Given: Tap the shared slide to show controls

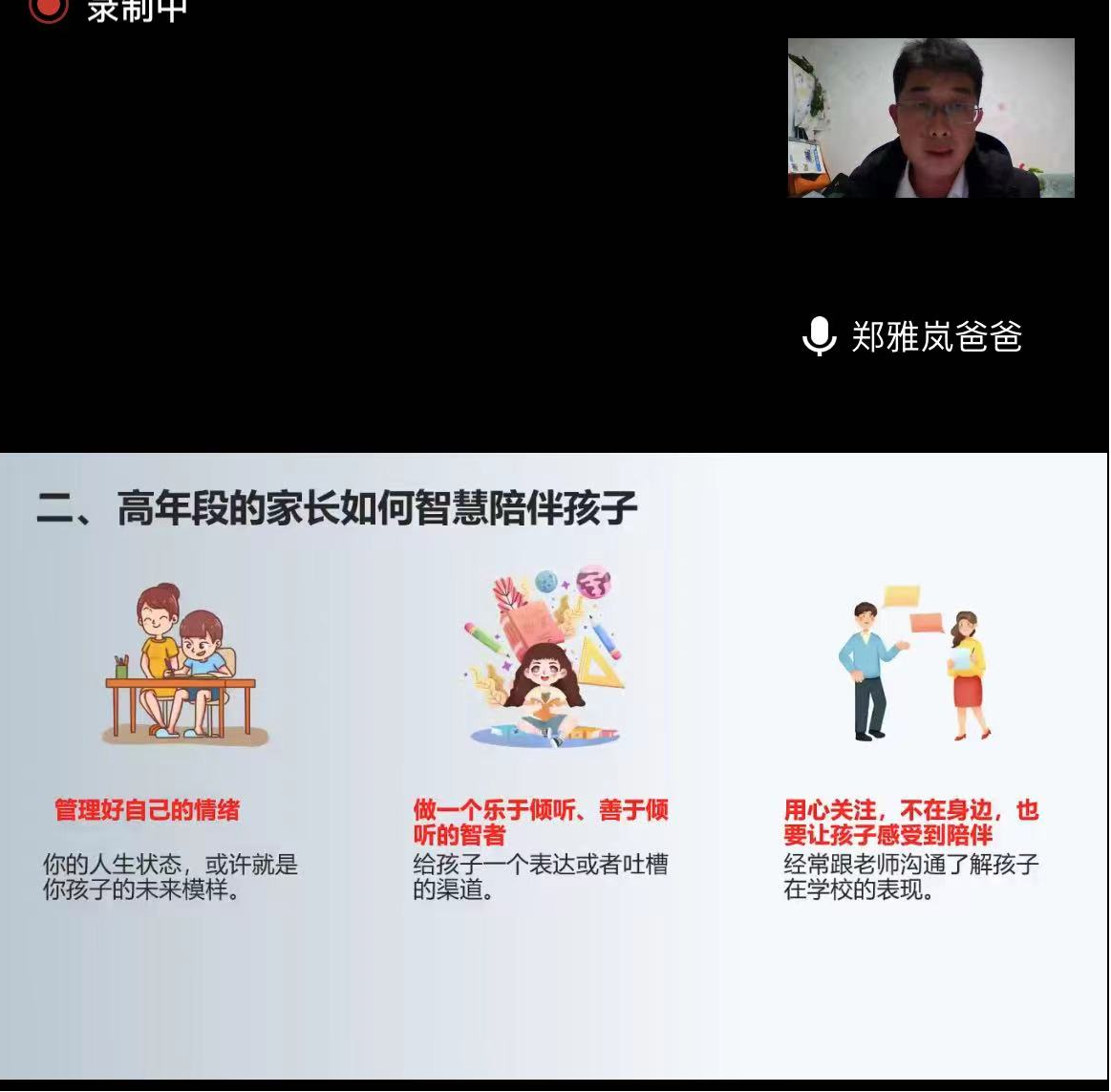Looking at the screenshot, I should pyautogui.click(x=554, y=764).
